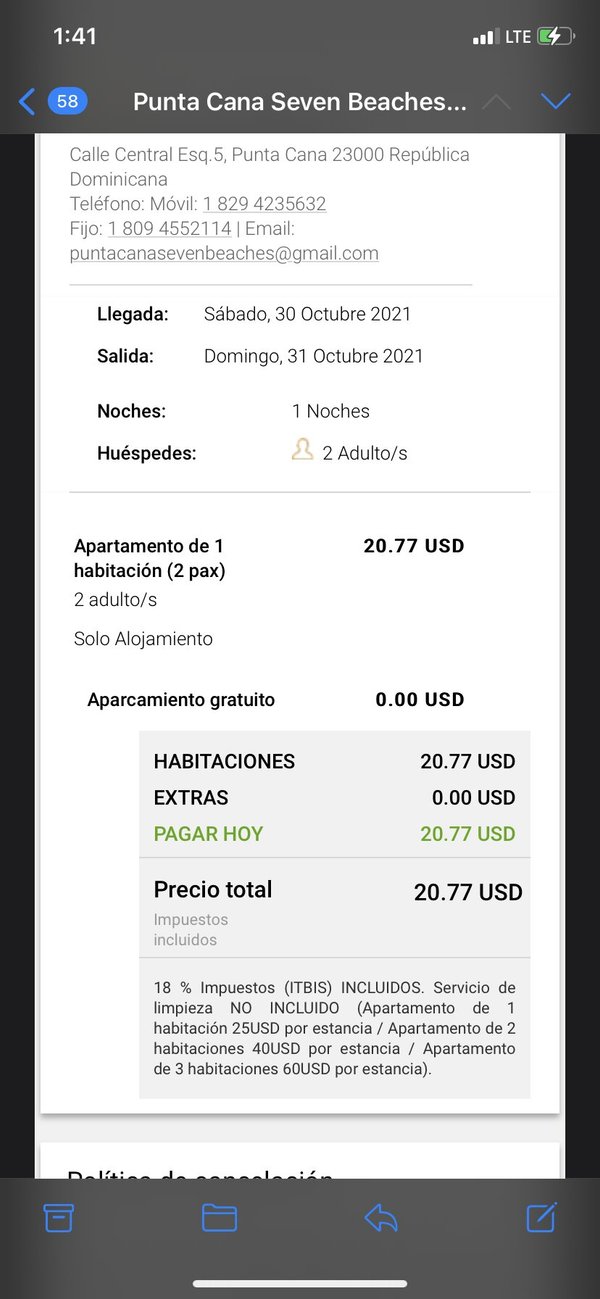Move email to a folder

pyautogui.click(x=219, y=1217)
